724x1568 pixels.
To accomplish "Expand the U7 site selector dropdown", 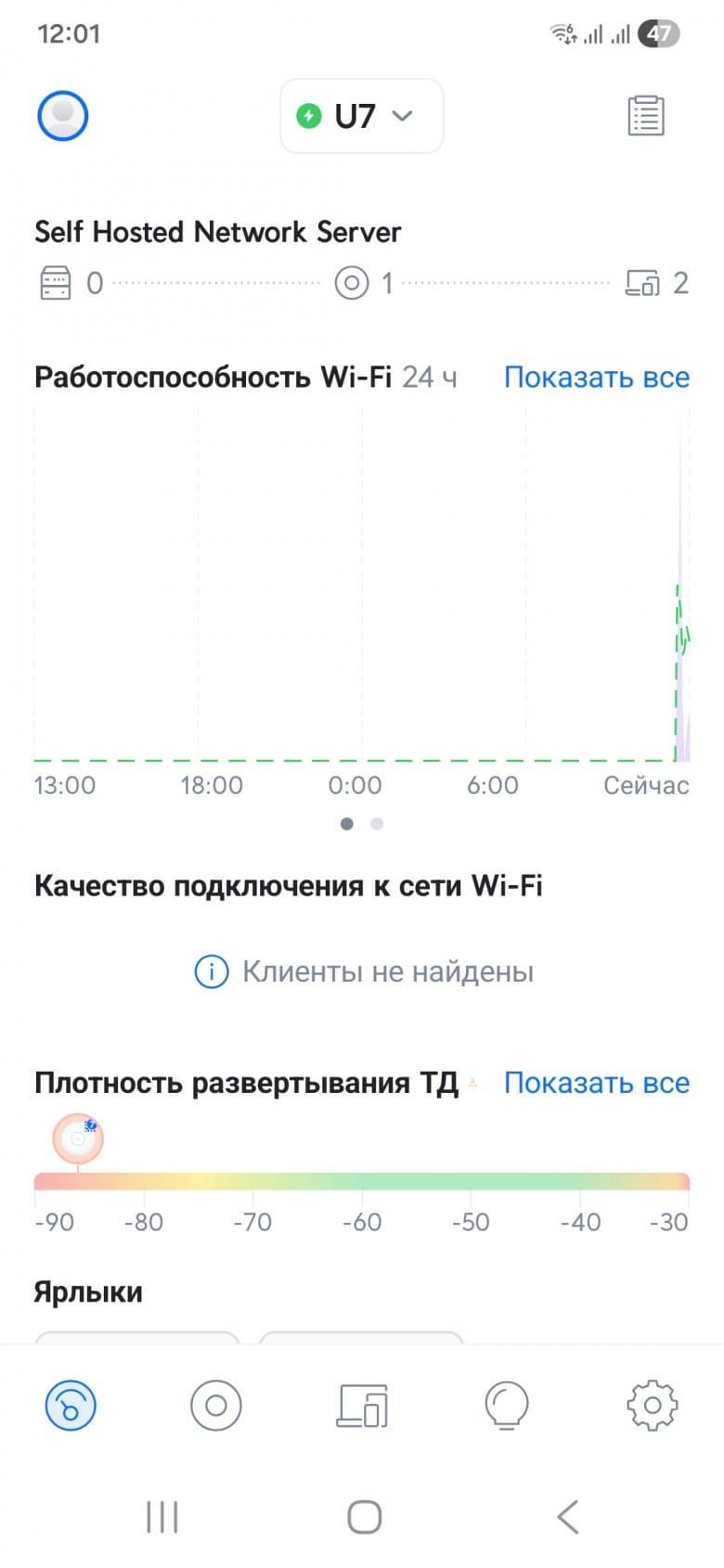I will 361,116.
